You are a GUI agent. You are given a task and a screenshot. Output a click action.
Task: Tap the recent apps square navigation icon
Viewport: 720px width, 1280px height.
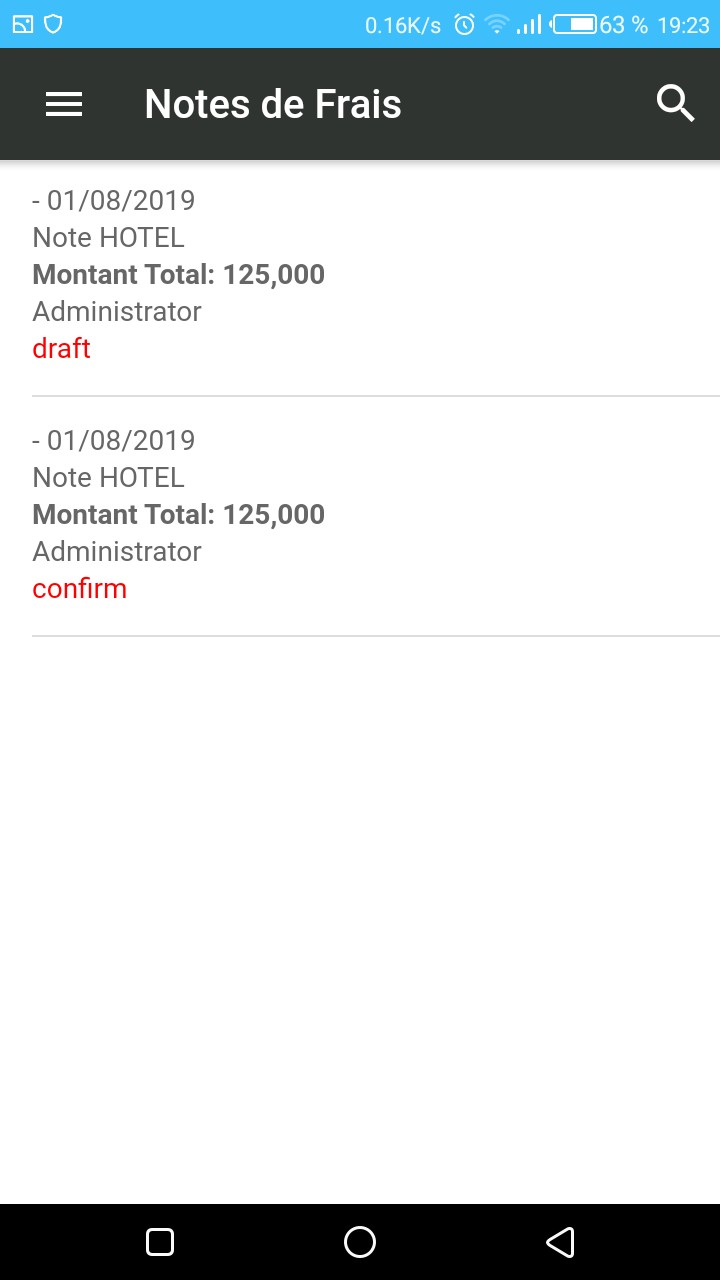(159, 1242)
